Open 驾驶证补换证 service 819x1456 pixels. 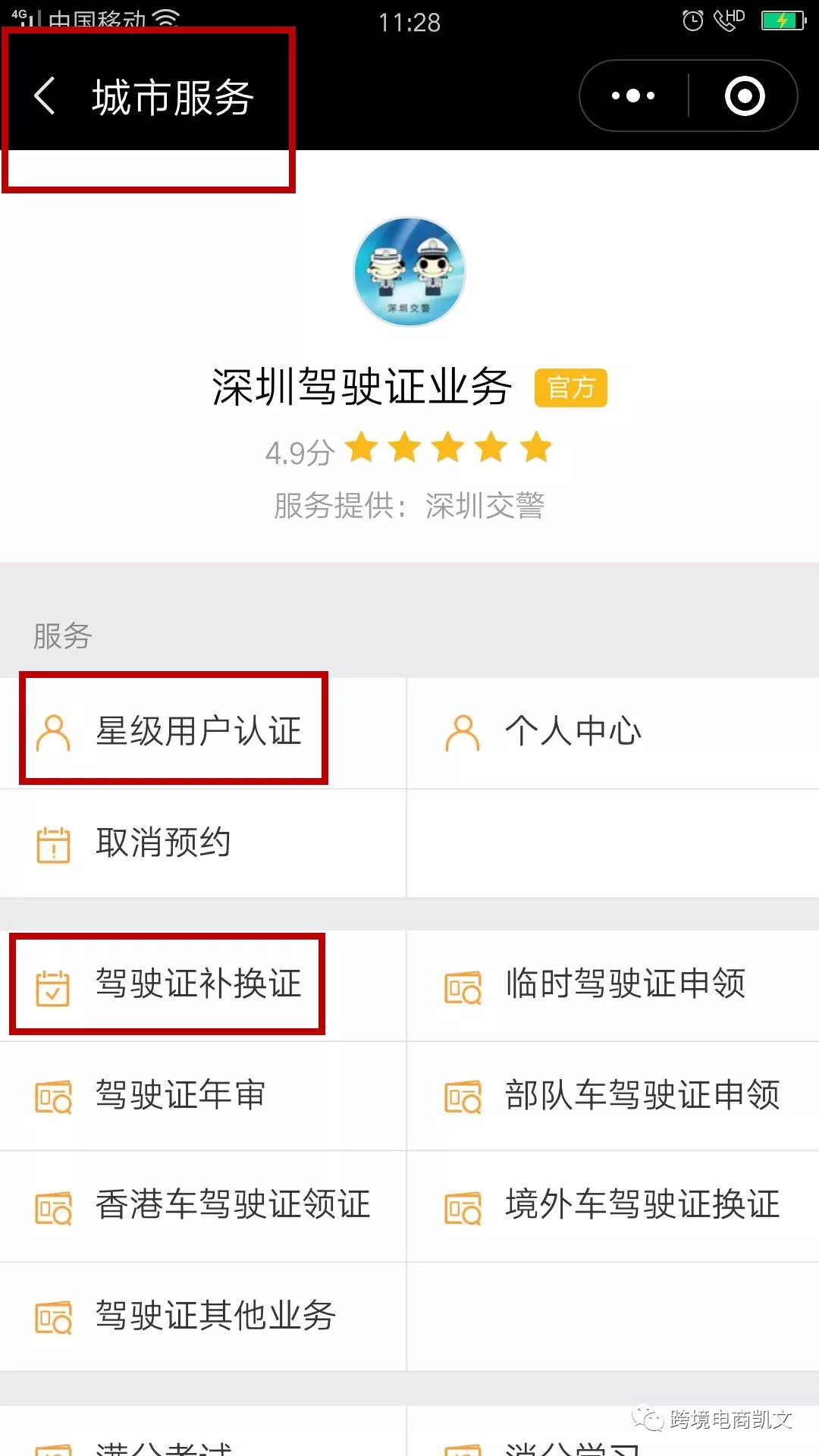click(x=203, y=985)
